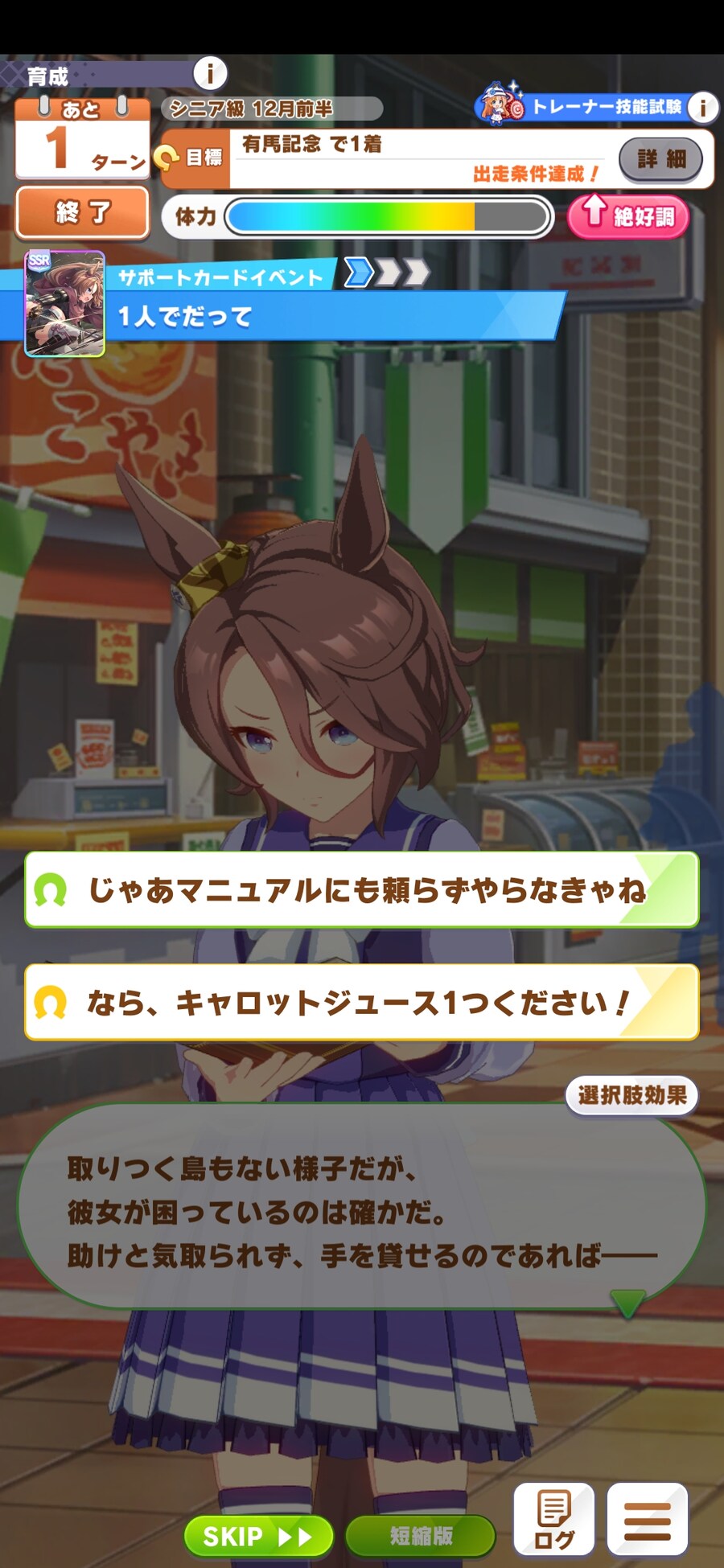
Task: Tap the SSR support card thumbnail
Action: click(64, 303)
